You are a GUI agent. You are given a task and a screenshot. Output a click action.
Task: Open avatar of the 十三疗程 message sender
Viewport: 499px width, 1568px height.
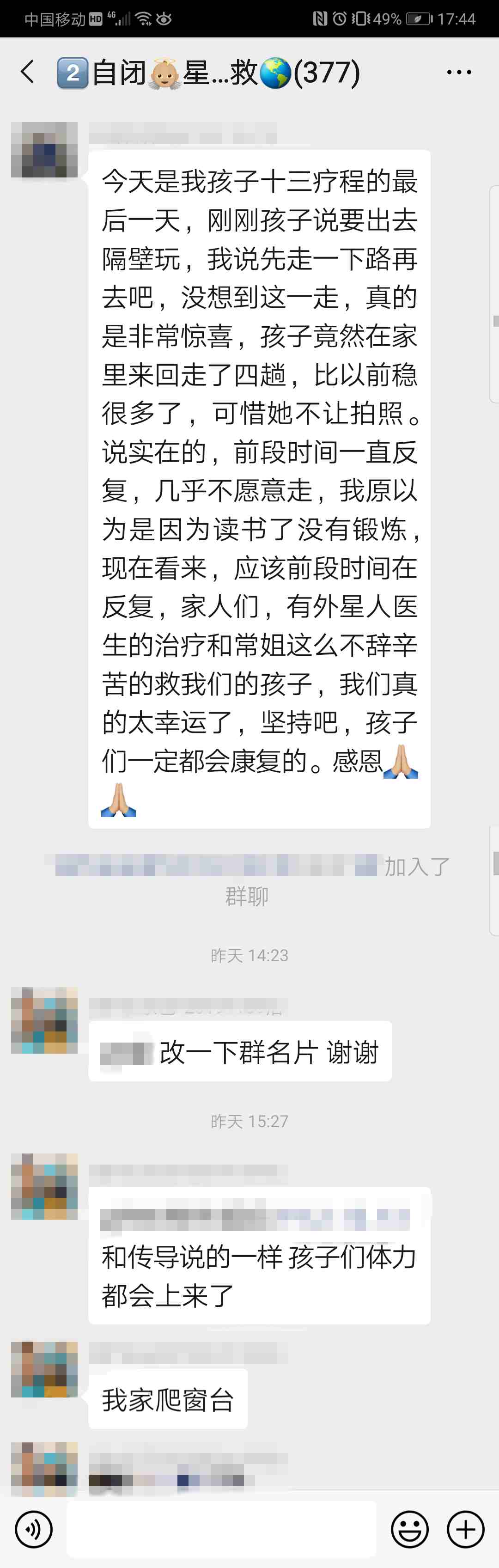(x=44, y=150)
